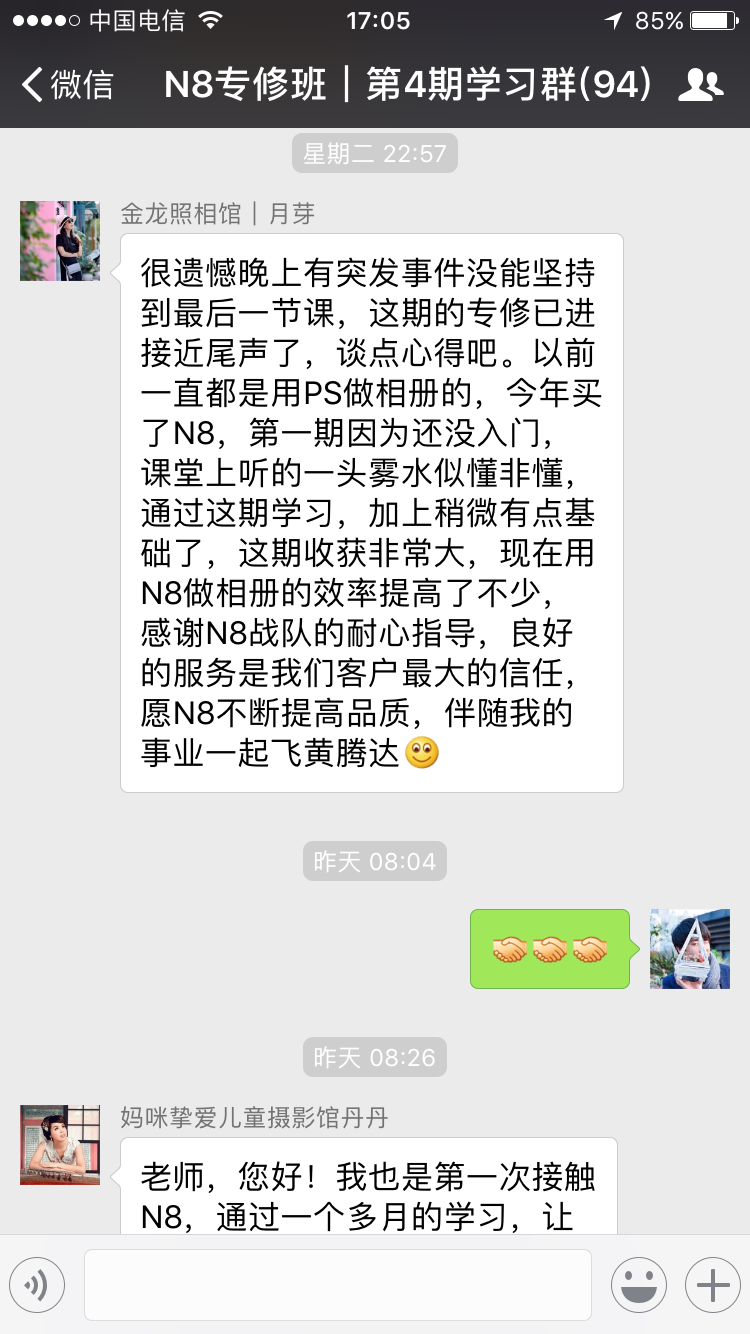
Task: Open the group members info icon
Action: 700,85
